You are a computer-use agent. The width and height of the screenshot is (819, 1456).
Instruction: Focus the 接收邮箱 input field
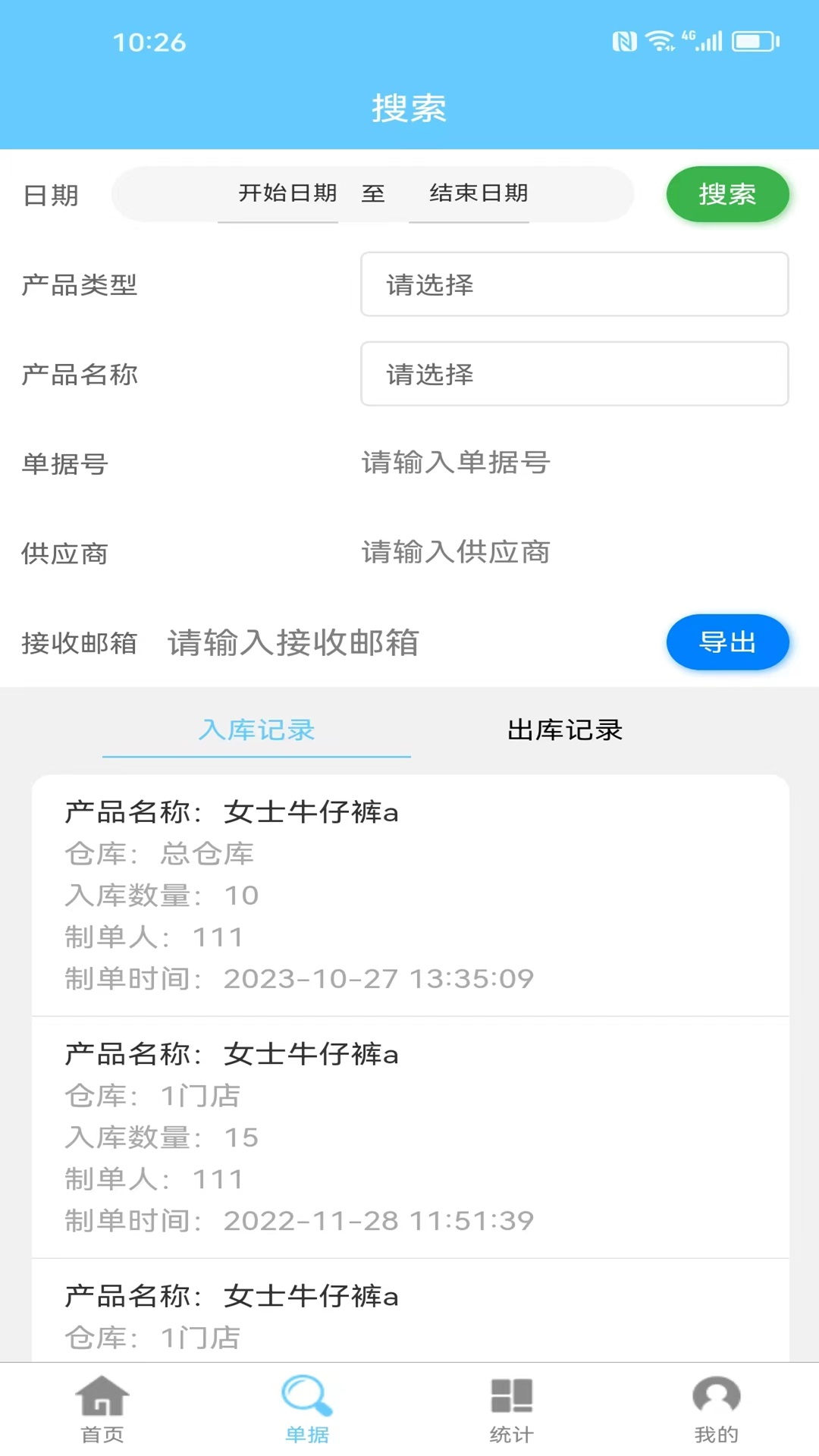coord(402,643)
